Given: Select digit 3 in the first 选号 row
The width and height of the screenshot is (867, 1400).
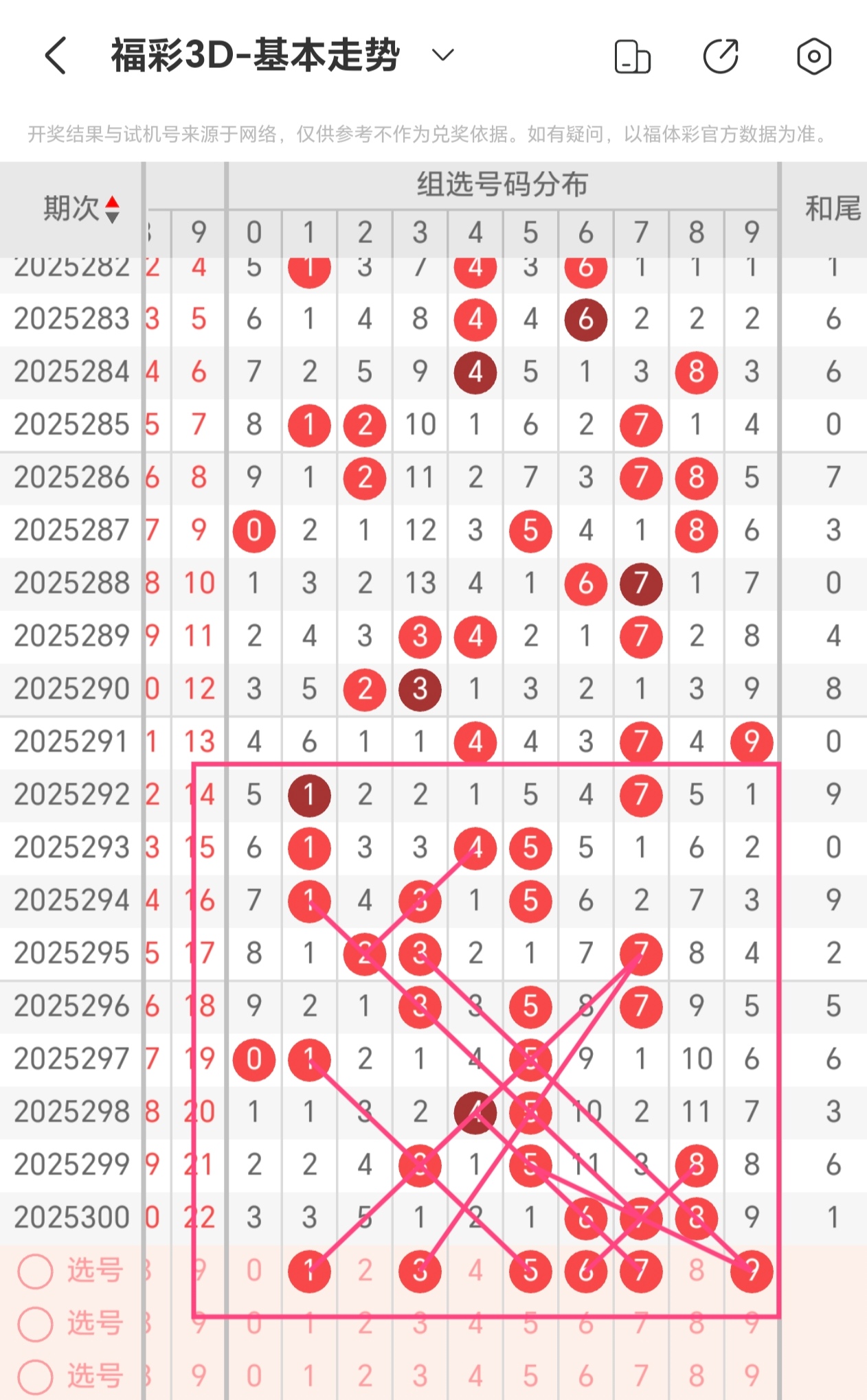Looking at the screenshot, I should pos(420,1271).
